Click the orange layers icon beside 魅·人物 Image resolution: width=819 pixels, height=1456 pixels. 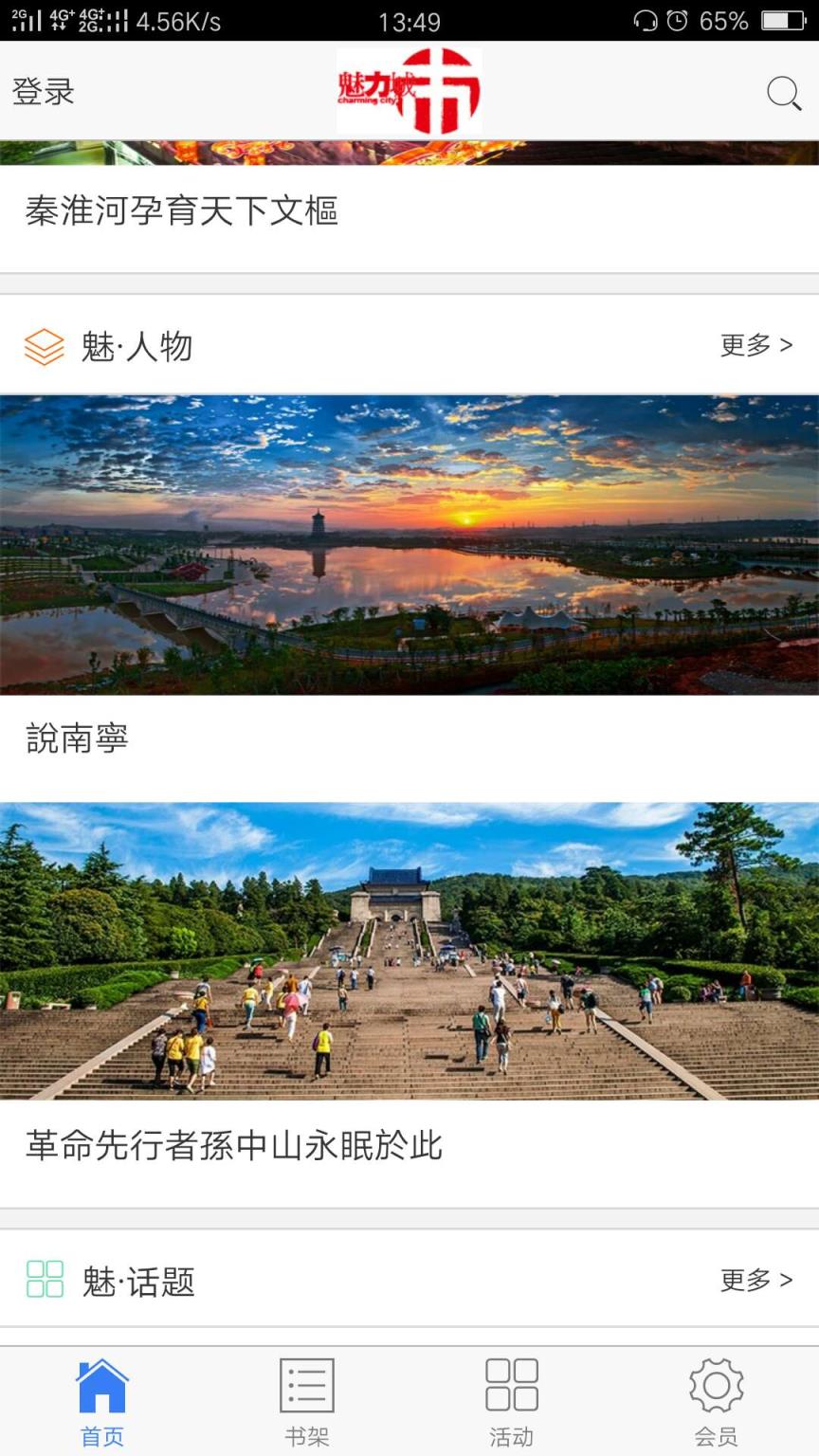click(44, 347)
